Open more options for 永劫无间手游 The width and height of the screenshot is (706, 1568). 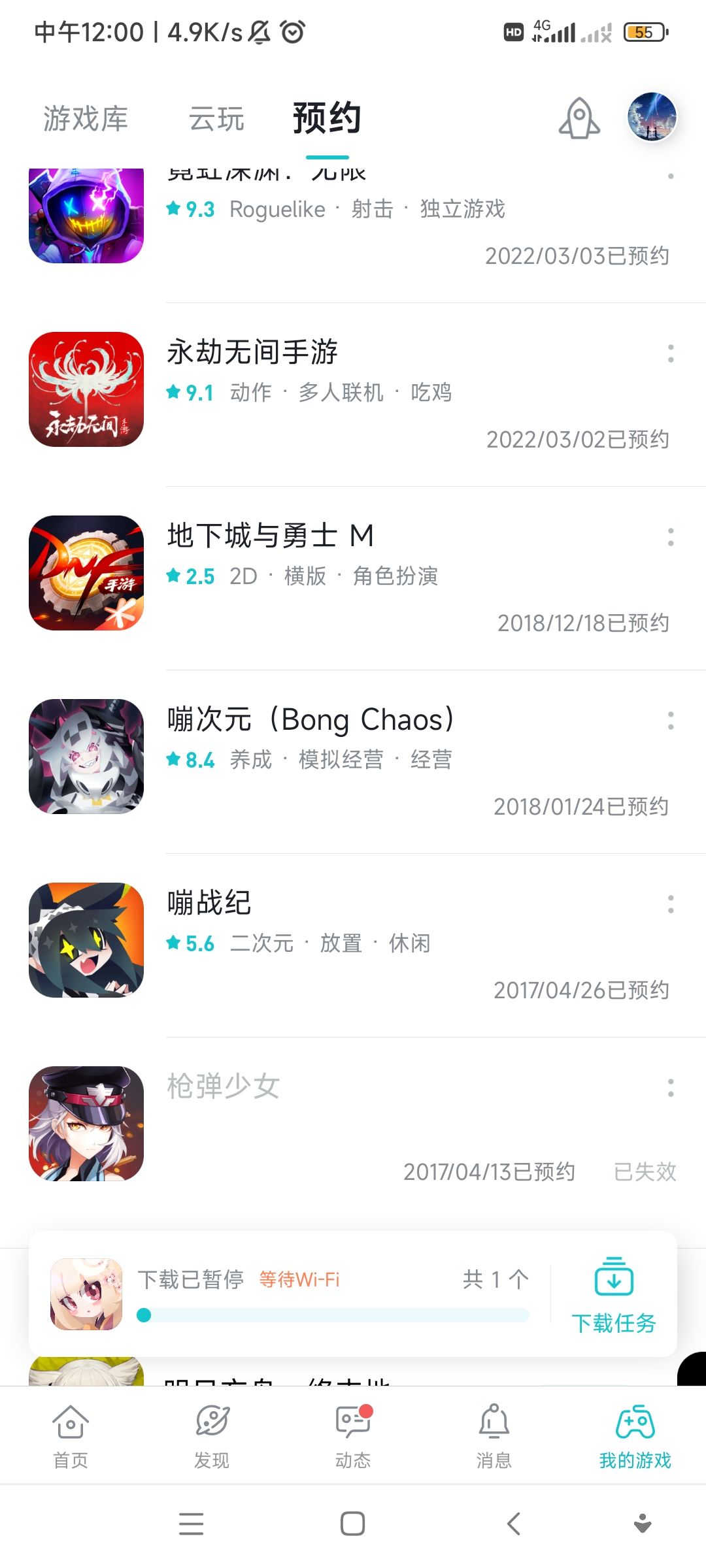(671, 353)
